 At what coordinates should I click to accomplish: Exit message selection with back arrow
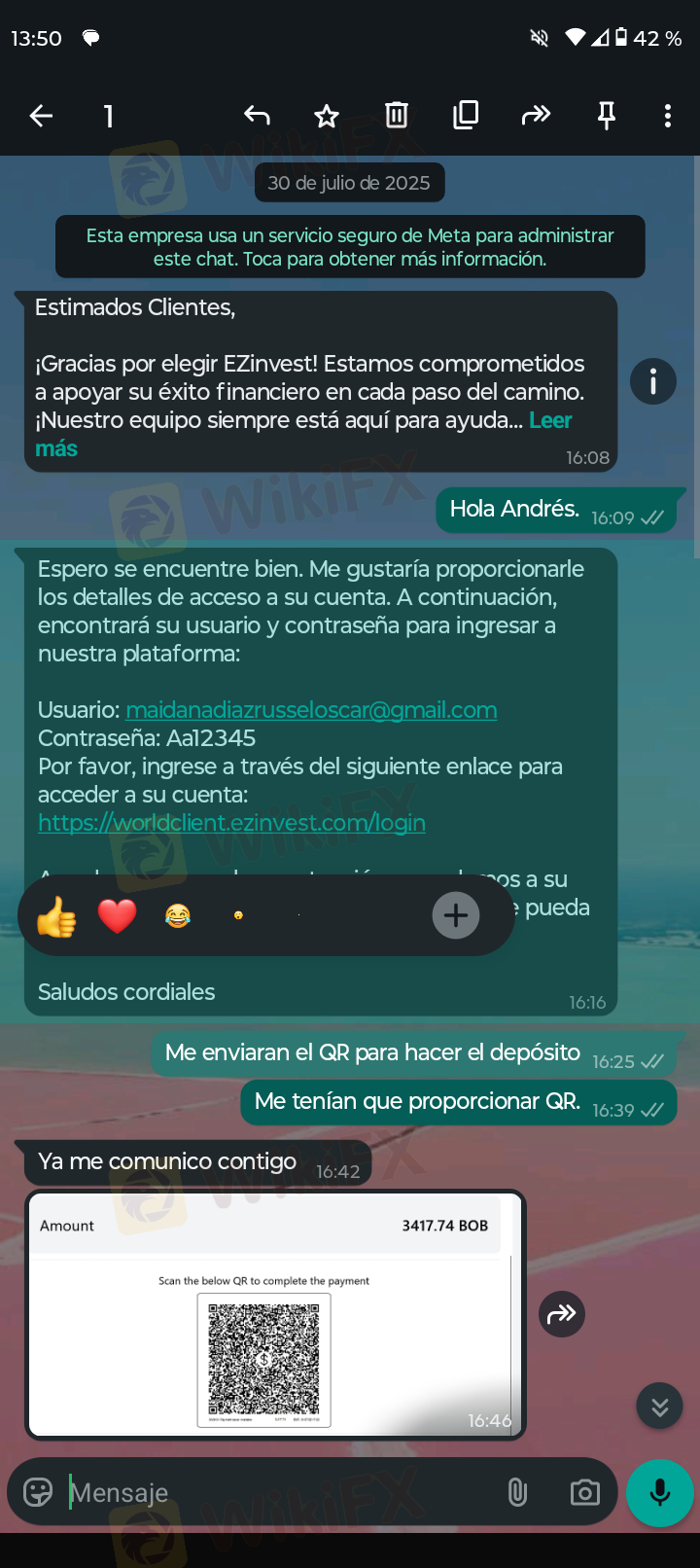[41, 117]
